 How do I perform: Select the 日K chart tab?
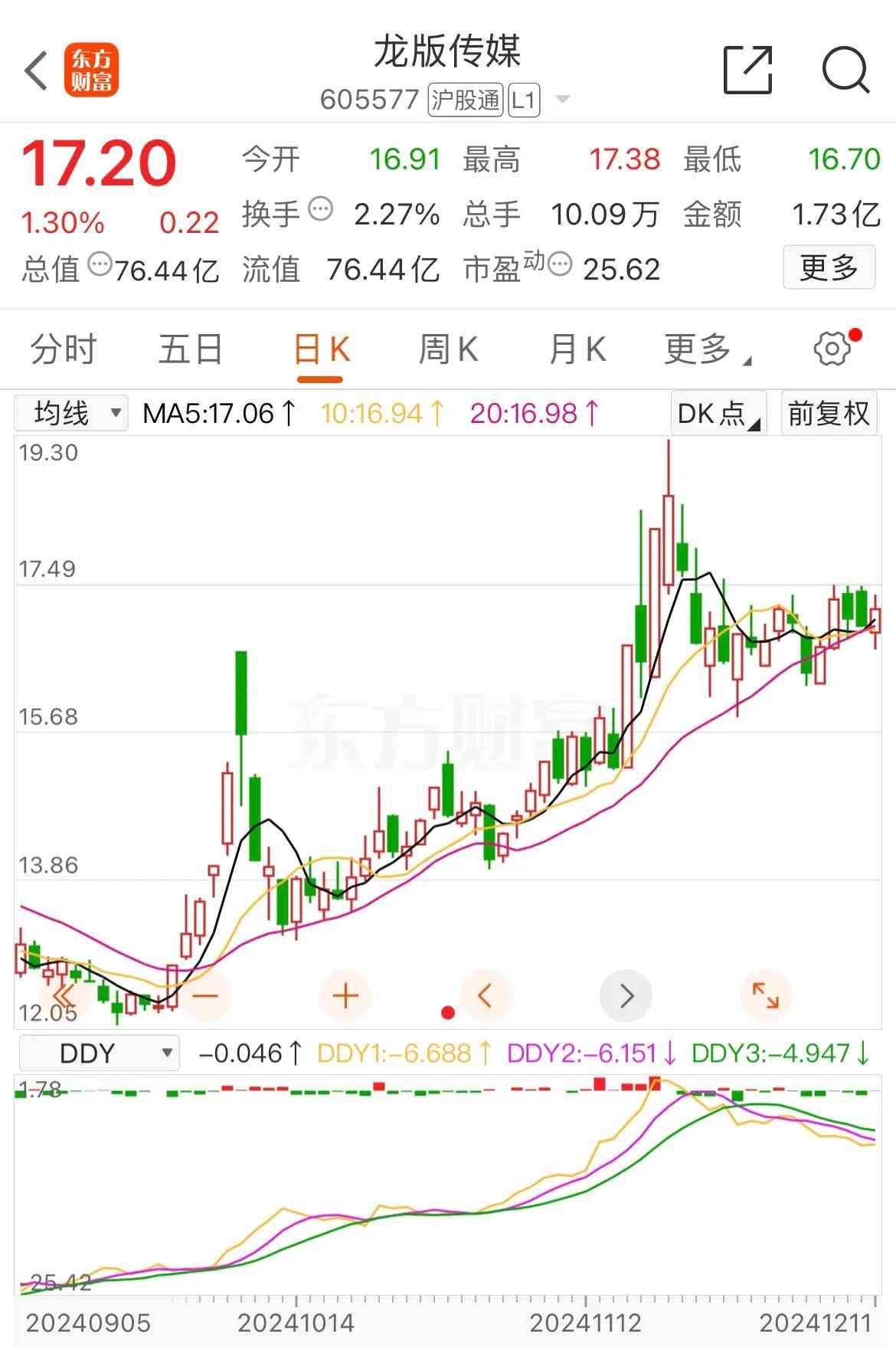point(321,350)
